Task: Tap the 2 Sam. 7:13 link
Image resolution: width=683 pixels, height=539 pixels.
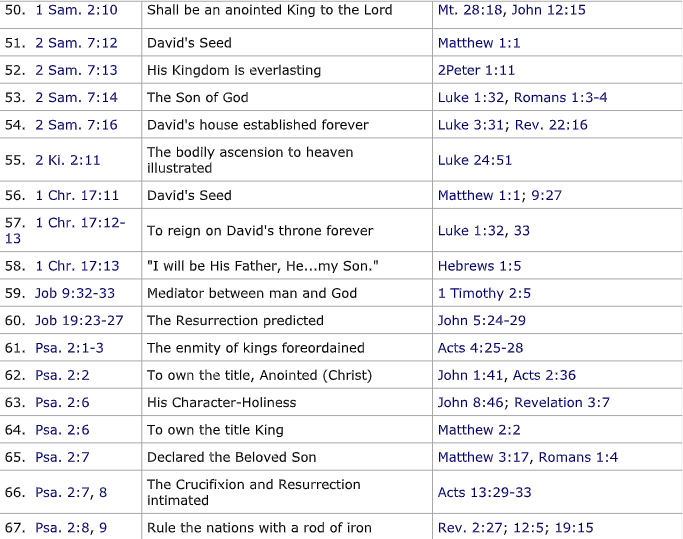Action: click(x=76, y=70)
